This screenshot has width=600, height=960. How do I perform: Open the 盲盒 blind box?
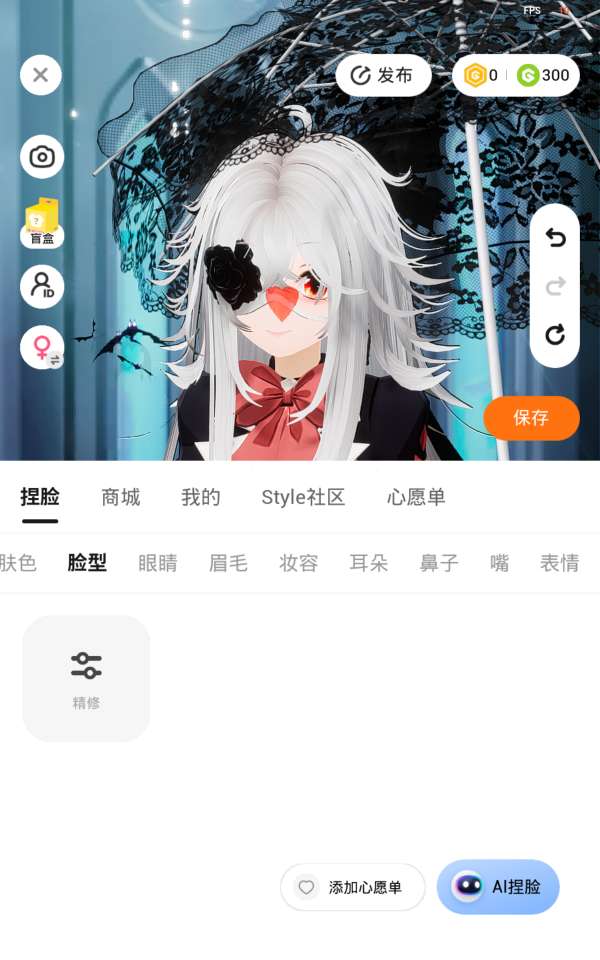42,223
